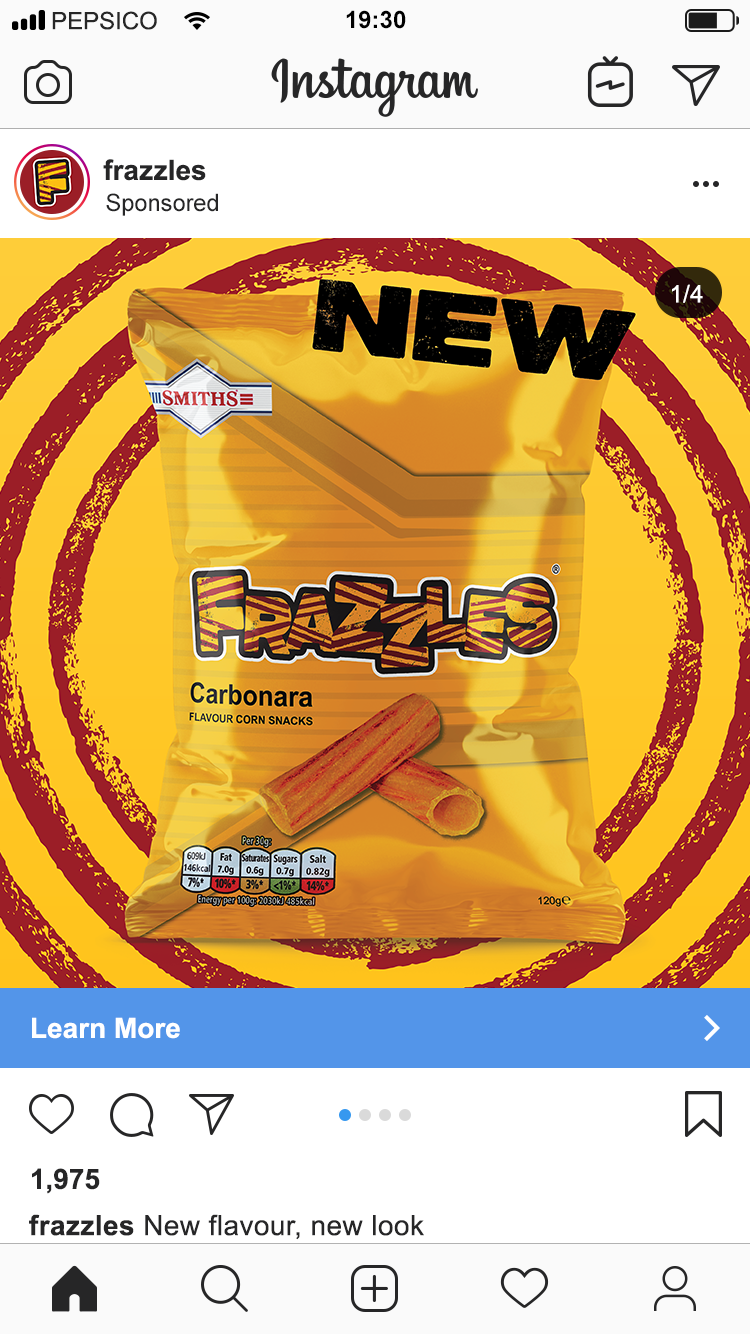
Task: Tap the Learn More button
Action: point(105,1027)
